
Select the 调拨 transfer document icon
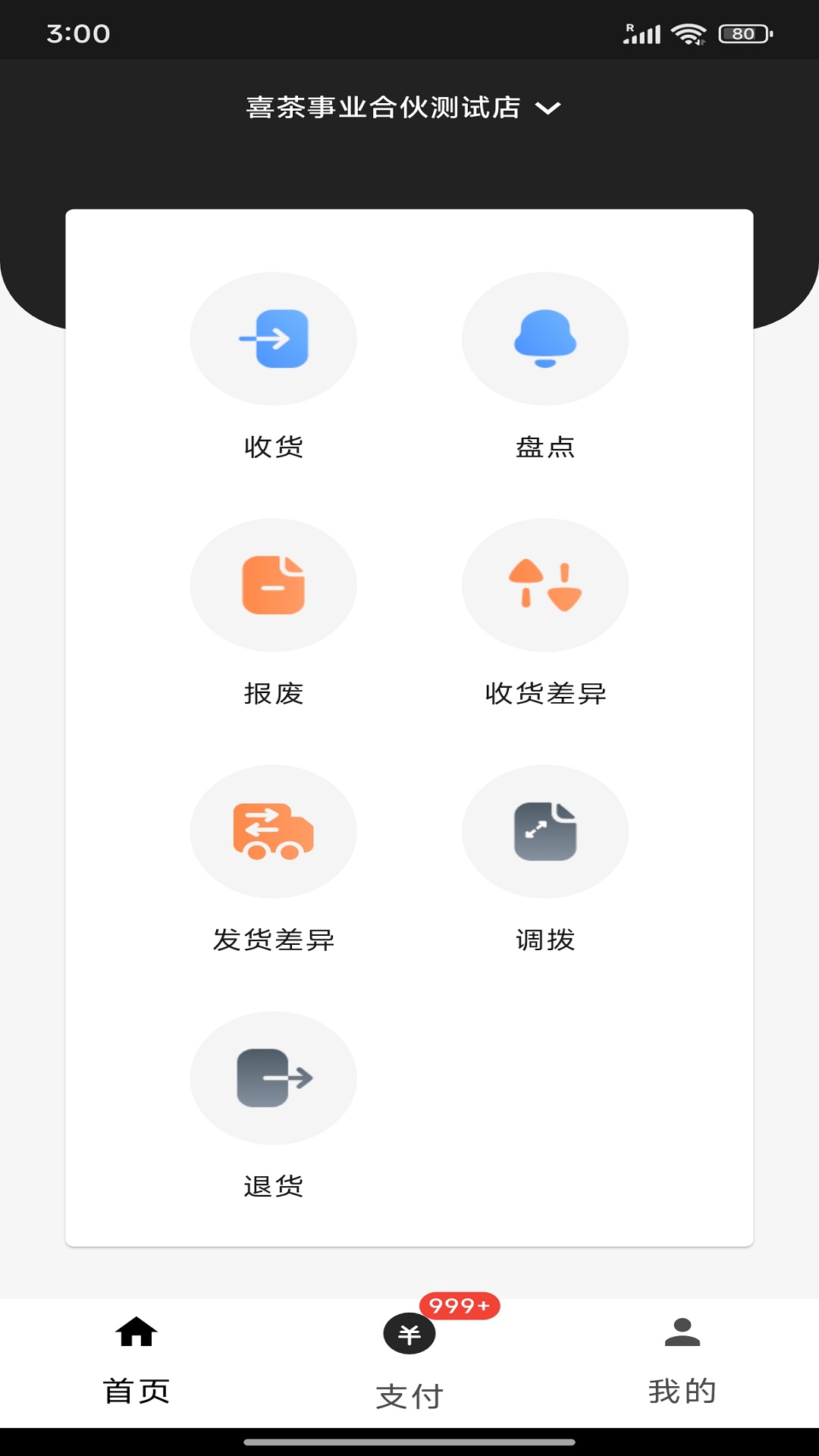[x=545, y=831]
